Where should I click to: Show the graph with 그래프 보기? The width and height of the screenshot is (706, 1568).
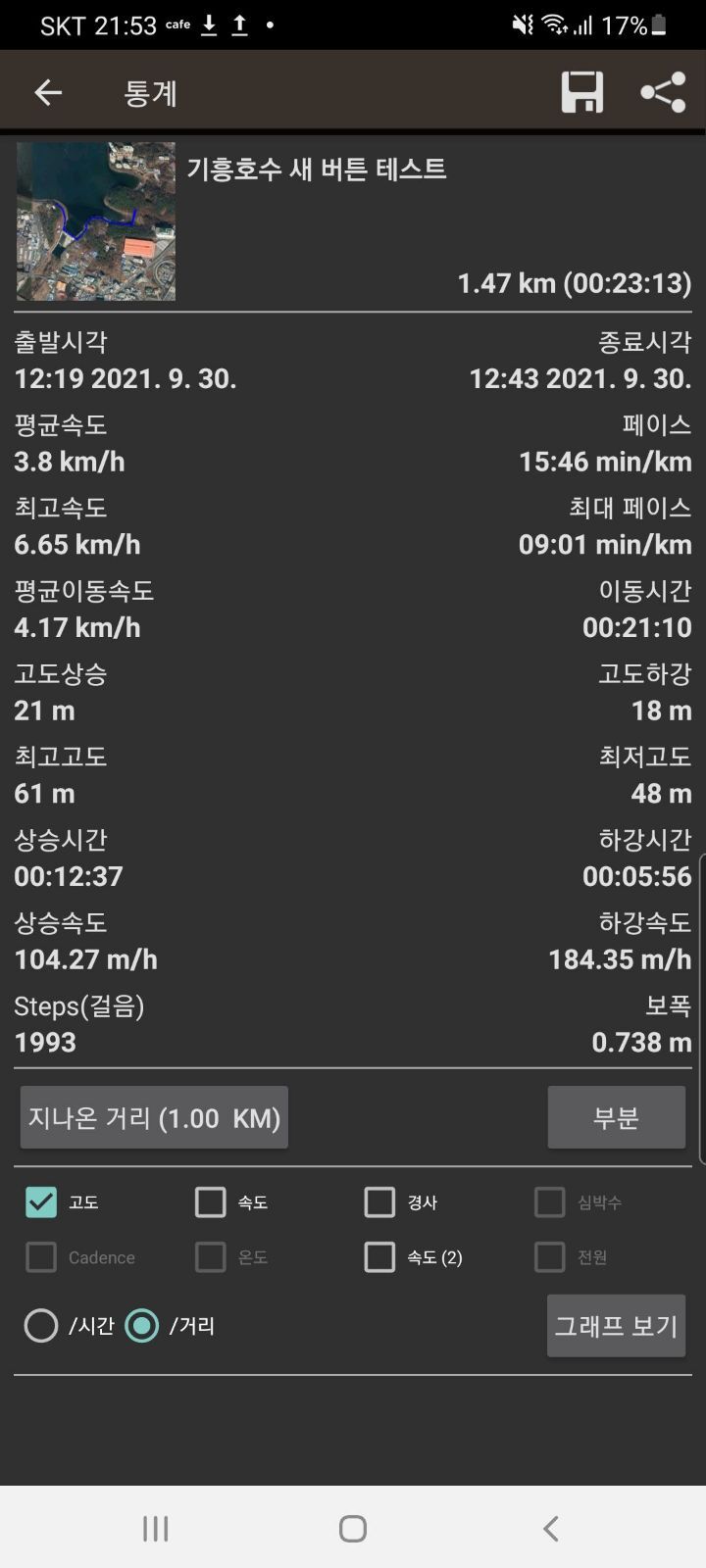616,1326
